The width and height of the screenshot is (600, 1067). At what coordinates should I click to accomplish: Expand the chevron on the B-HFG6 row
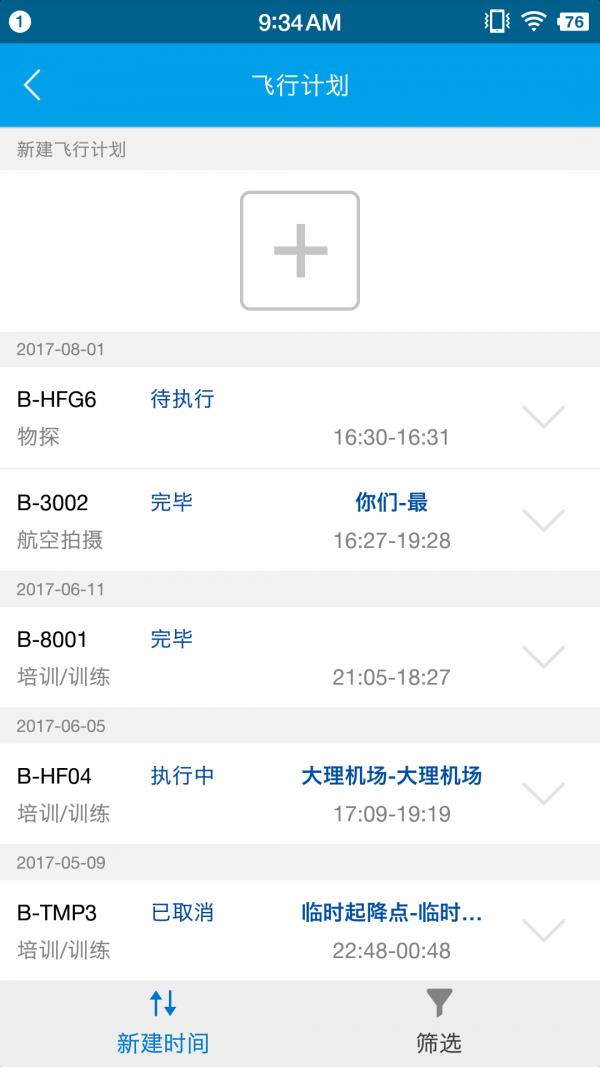tap(544, 416)
